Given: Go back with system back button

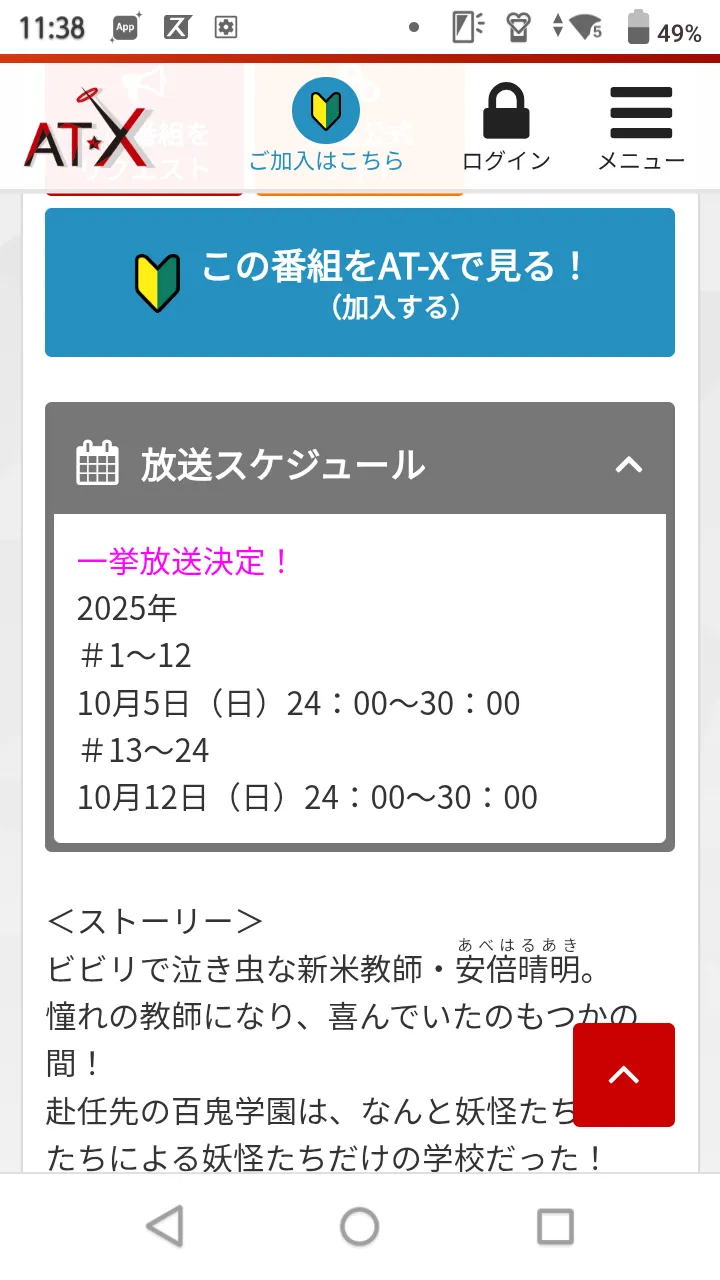Looking at the screenshot, I should [165, 1226].
